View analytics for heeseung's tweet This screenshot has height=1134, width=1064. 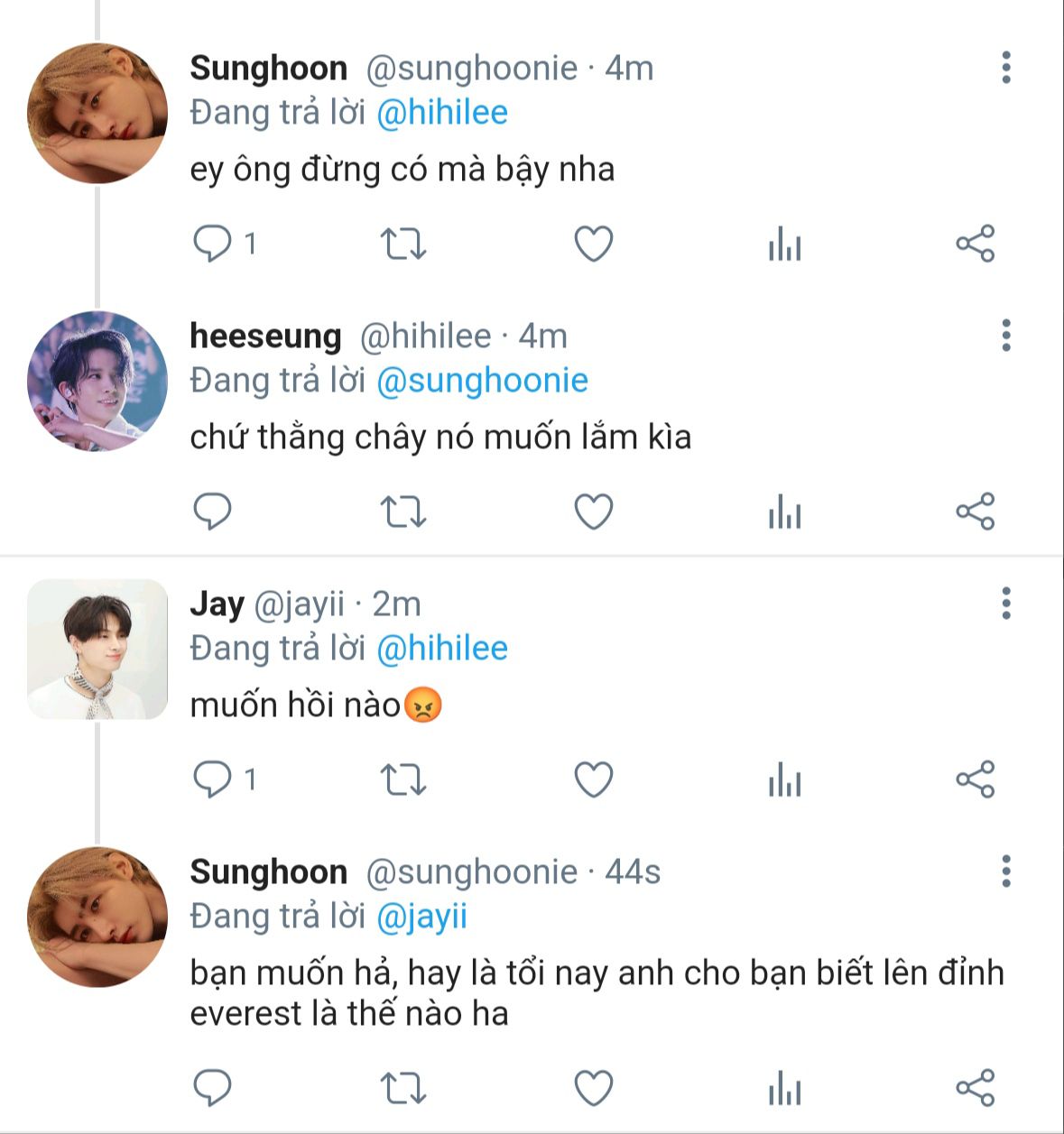coord(784,513)
